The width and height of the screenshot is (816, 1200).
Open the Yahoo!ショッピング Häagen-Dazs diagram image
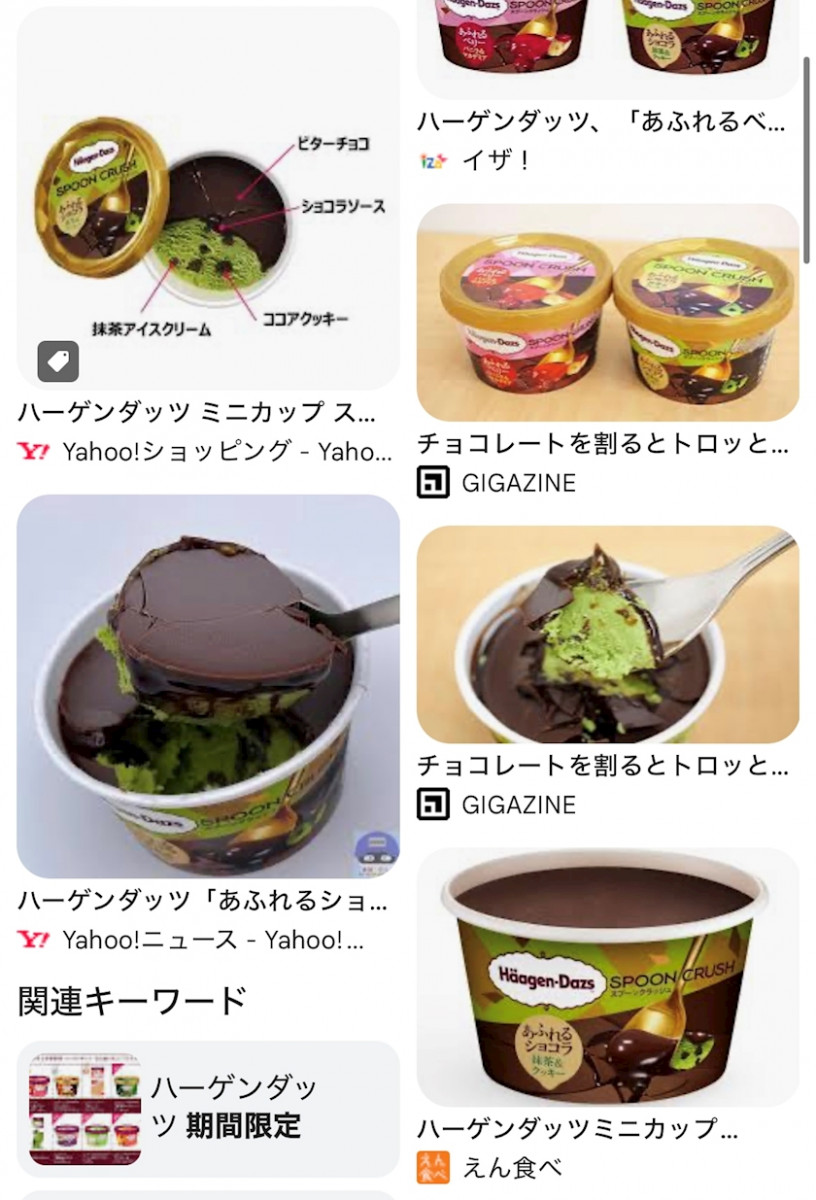(x=208, y=200)
